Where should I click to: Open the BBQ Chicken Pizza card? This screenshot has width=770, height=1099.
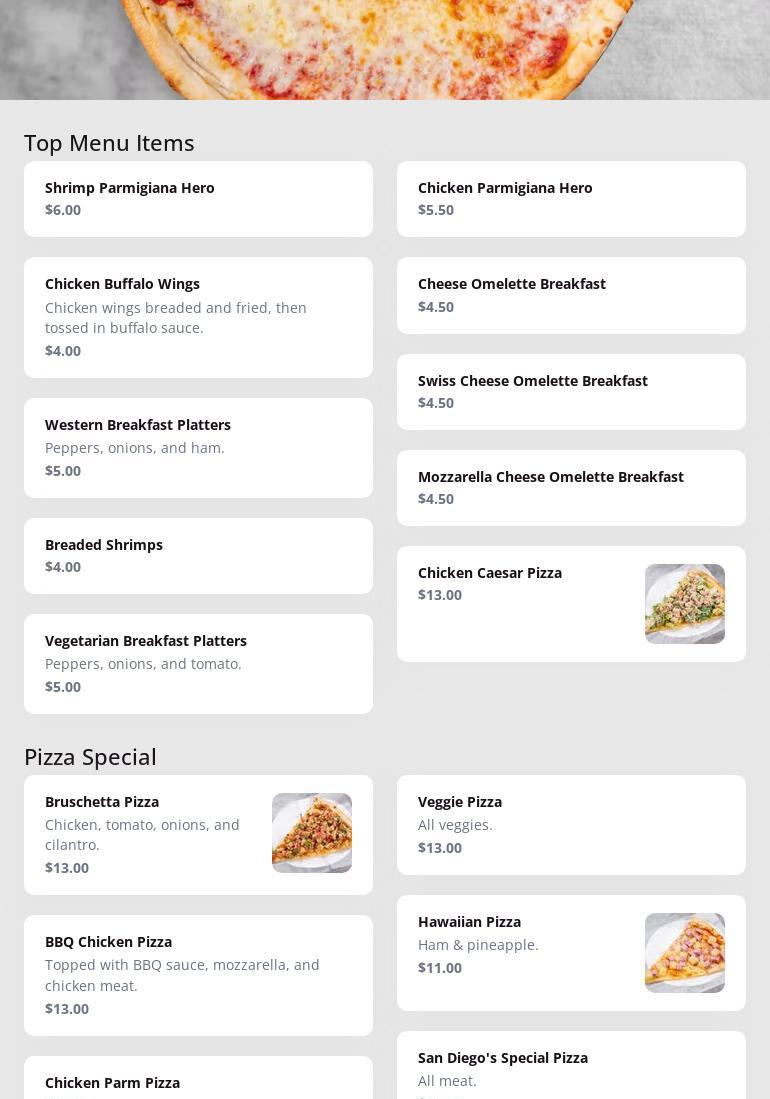198,975
